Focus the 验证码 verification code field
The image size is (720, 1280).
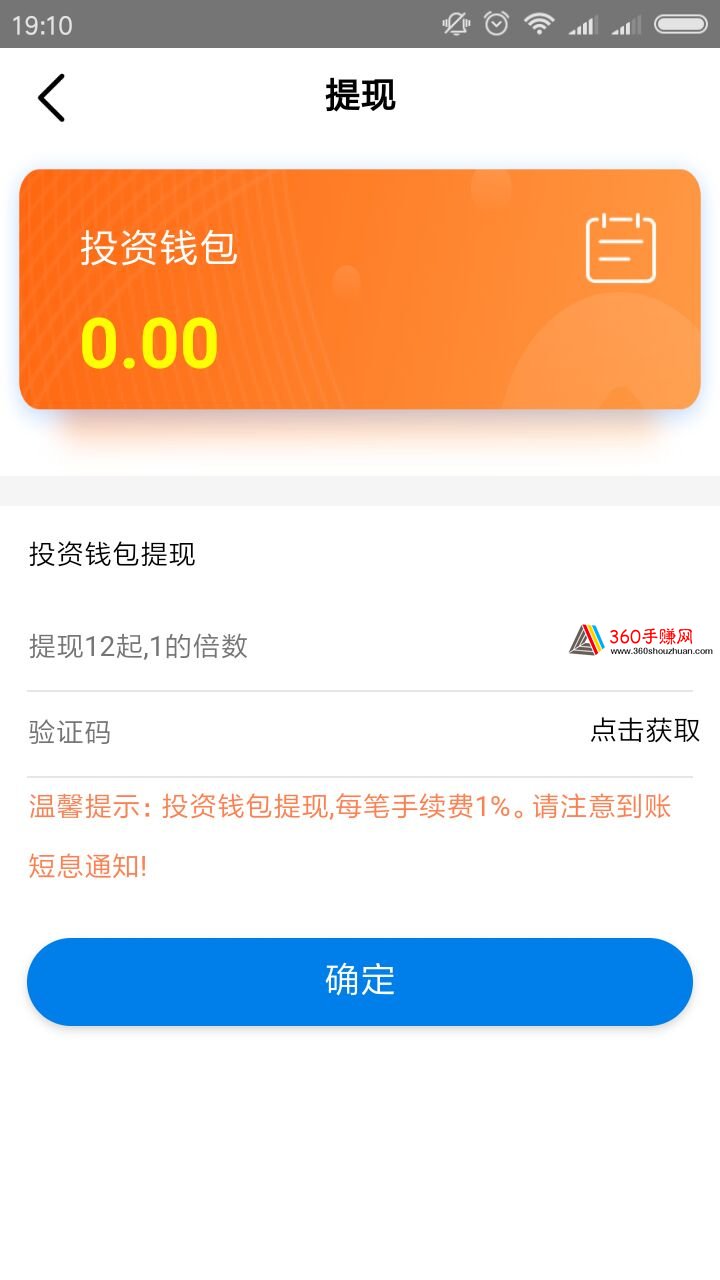click(300, 732)
